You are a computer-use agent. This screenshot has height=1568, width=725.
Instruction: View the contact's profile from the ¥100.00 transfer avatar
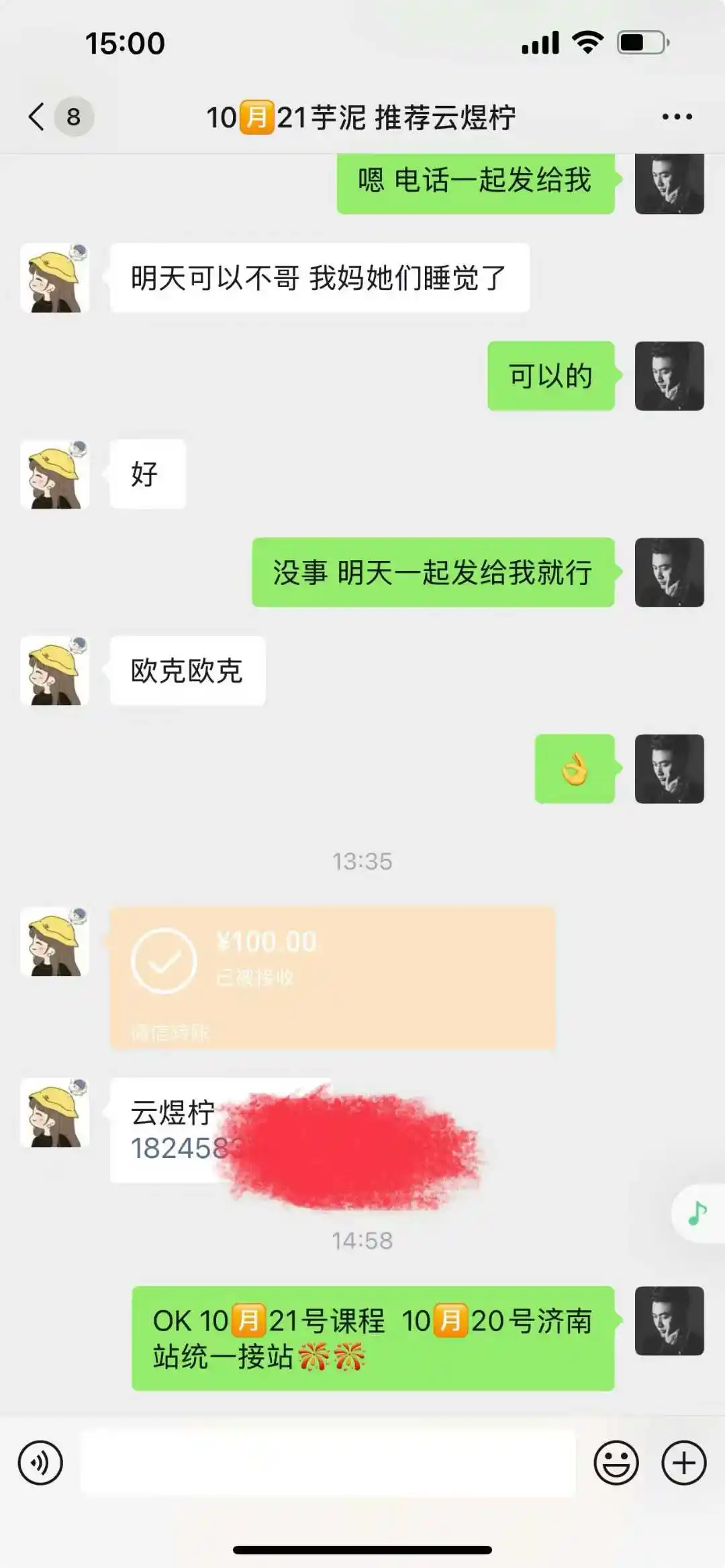55,941
